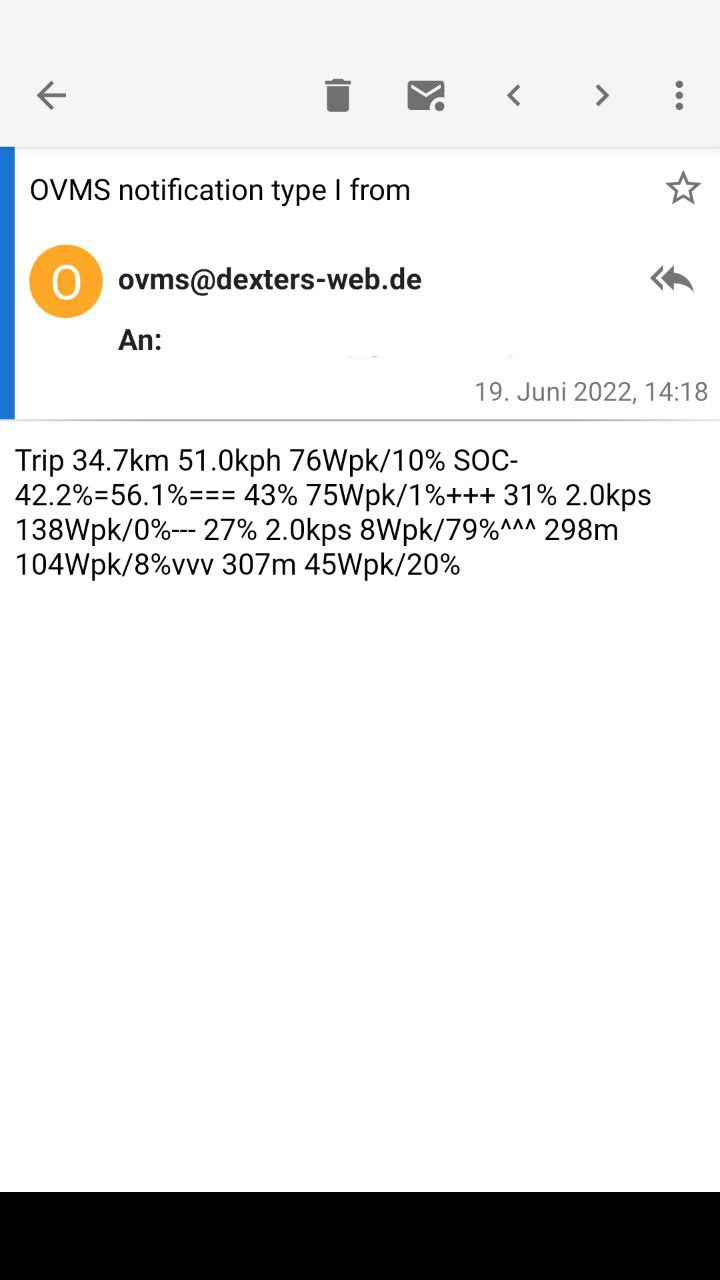Go to the next email
Screen dimensions: 720x1280
[601, 96]
